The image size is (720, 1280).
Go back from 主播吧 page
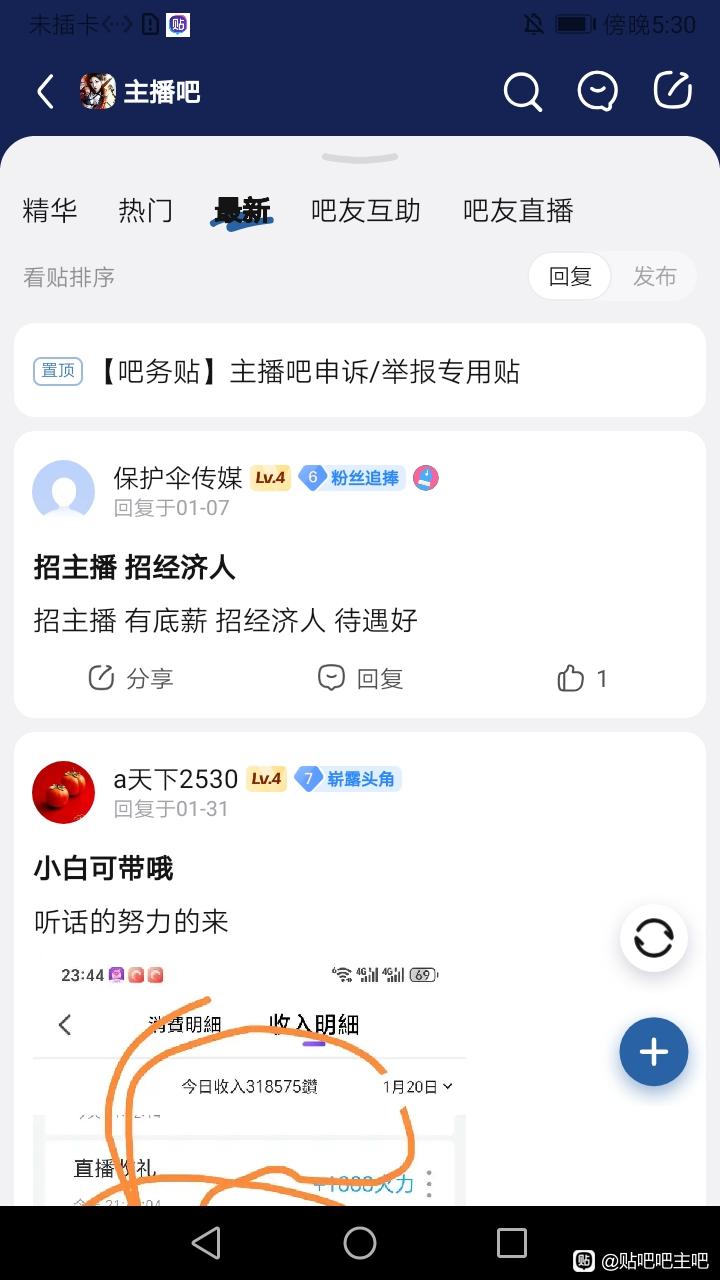click(45, 92)
